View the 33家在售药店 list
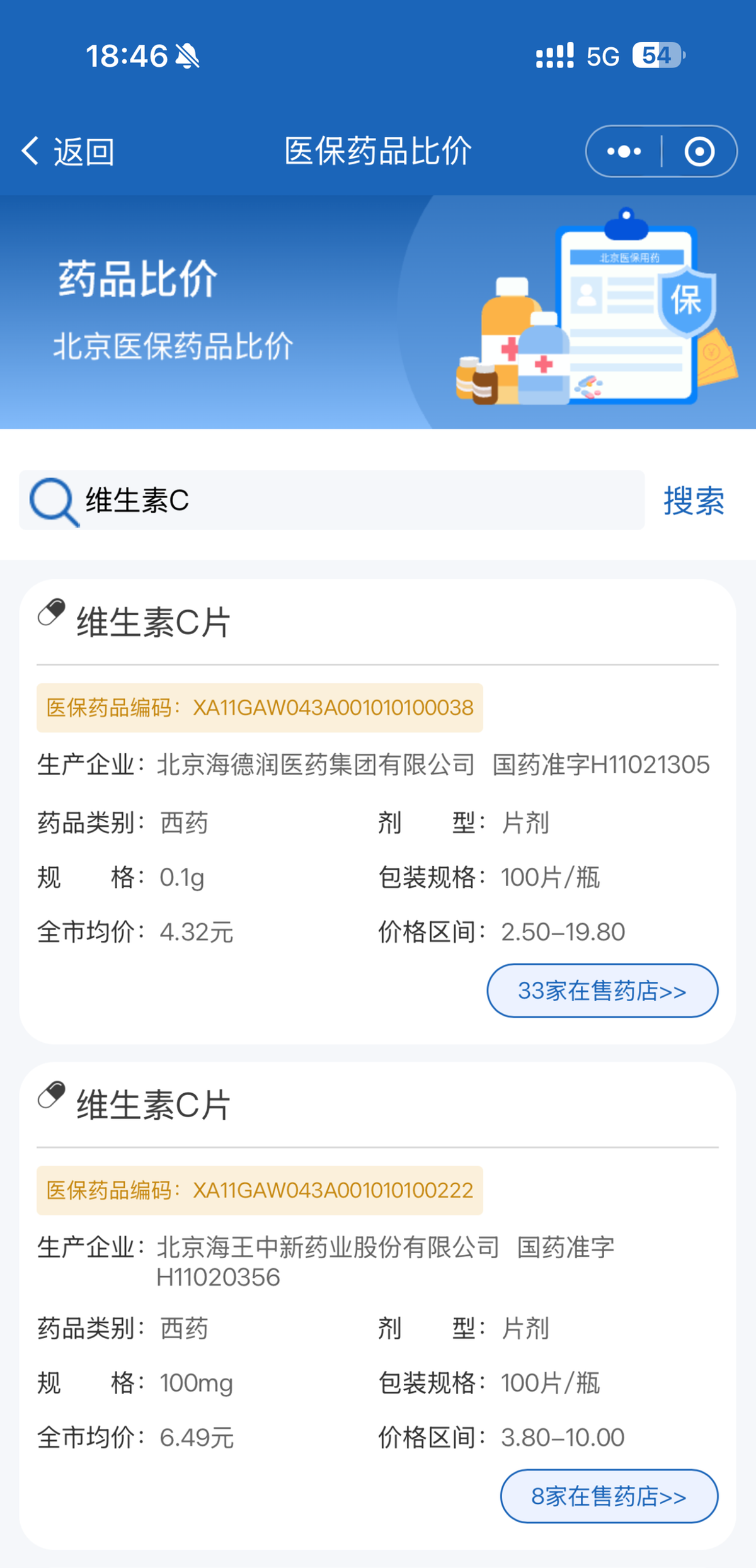 tap(602, 991)
